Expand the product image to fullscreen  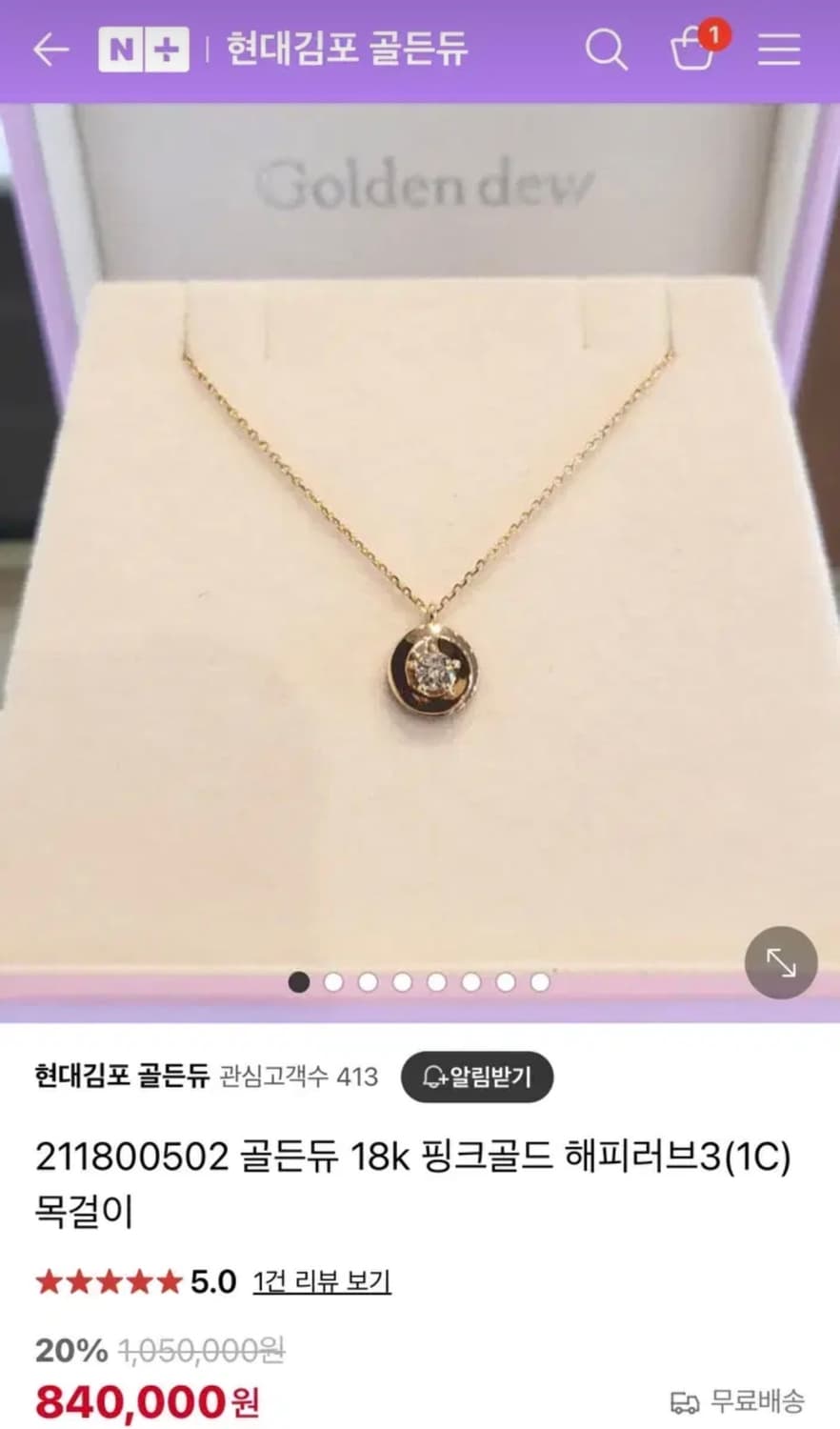tap(781, 963)
